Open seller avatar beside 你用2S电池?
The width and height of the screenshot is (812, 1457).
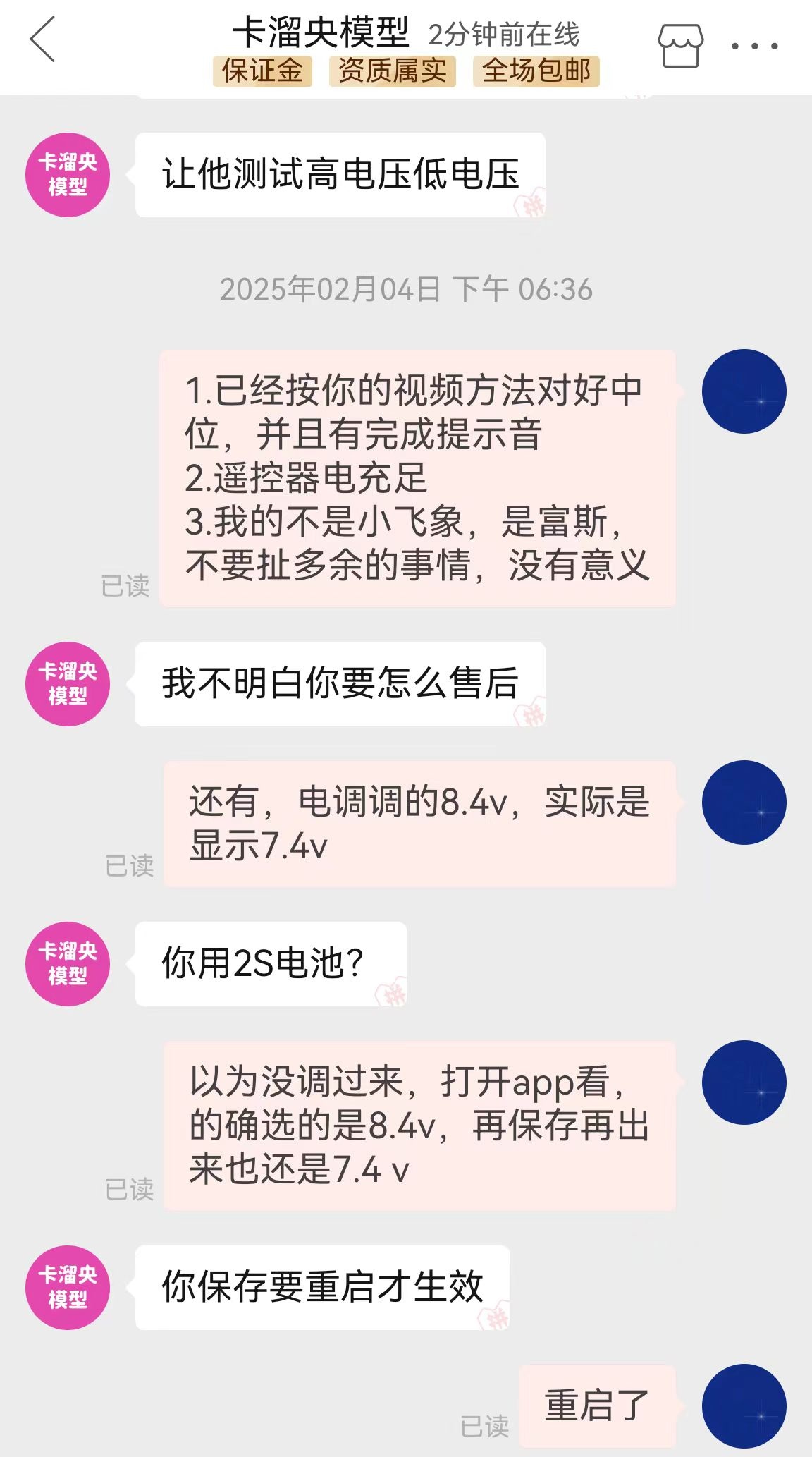68,963
